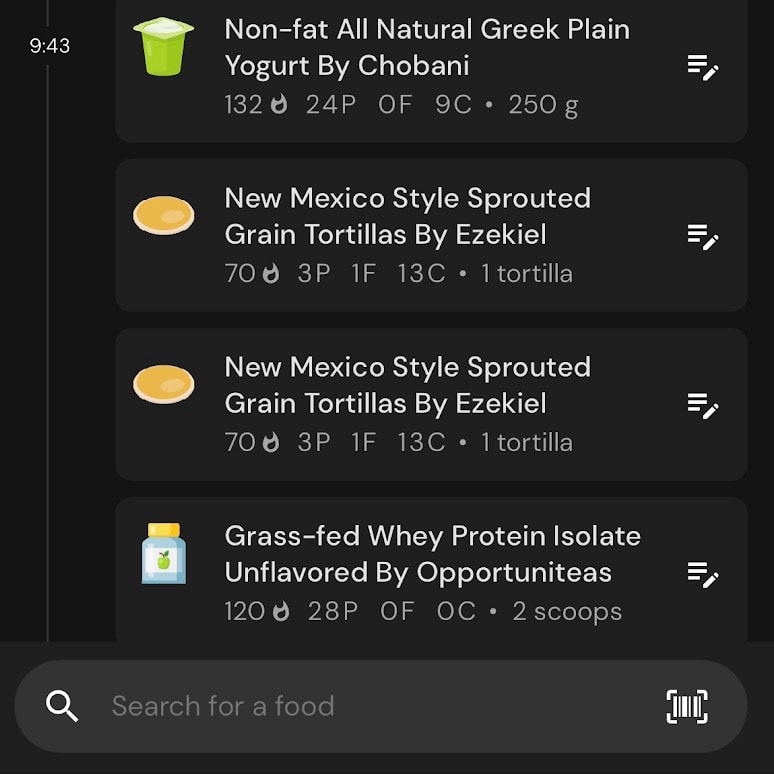This screenshot has height=774, width=774.
Task: Edit the Chobani yogurt log entry
Action: 703,68
